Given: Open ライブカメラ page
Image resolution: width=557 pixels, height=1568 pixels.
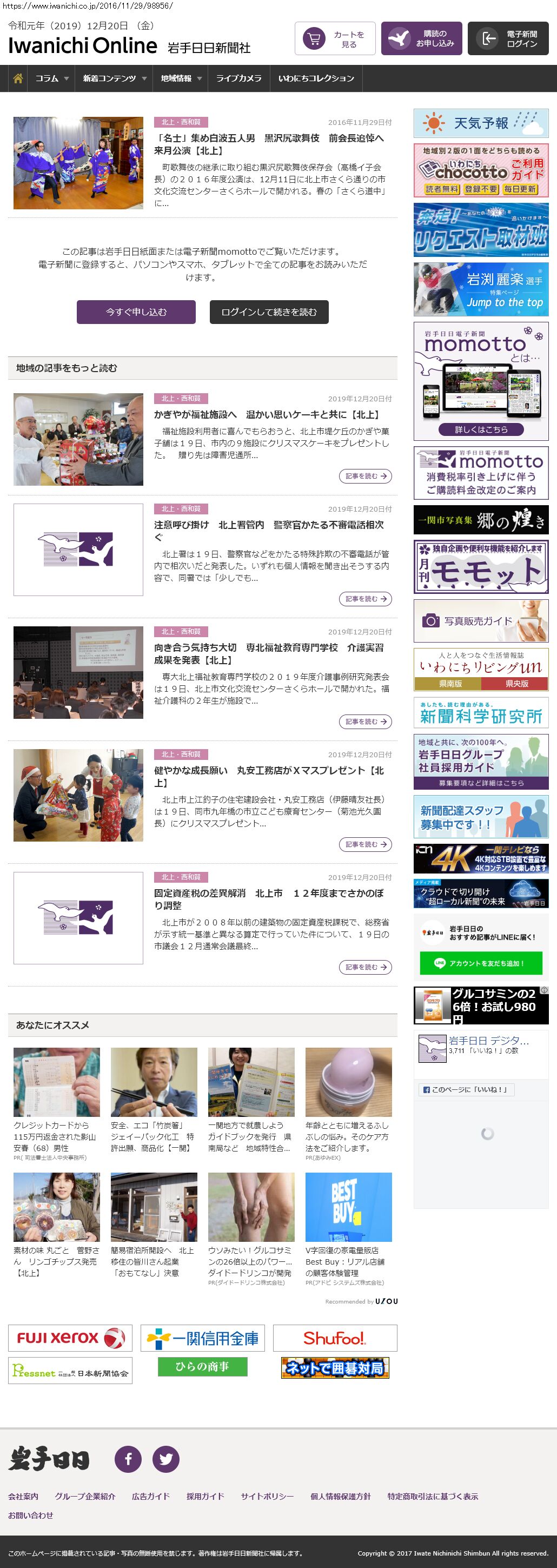Looking at the screenshot, I should 238,78.
